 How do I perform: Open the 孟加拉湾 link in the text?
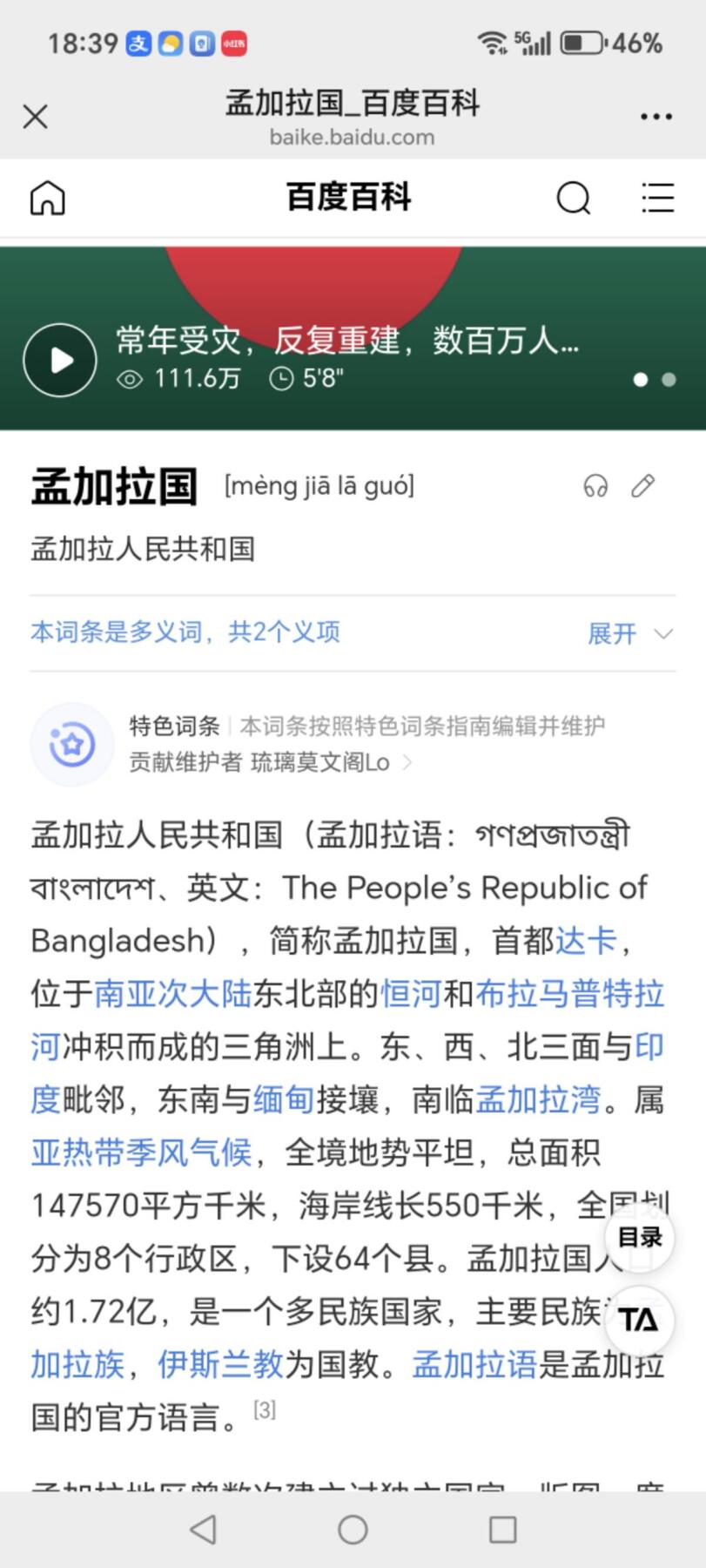click(538, 1099)
